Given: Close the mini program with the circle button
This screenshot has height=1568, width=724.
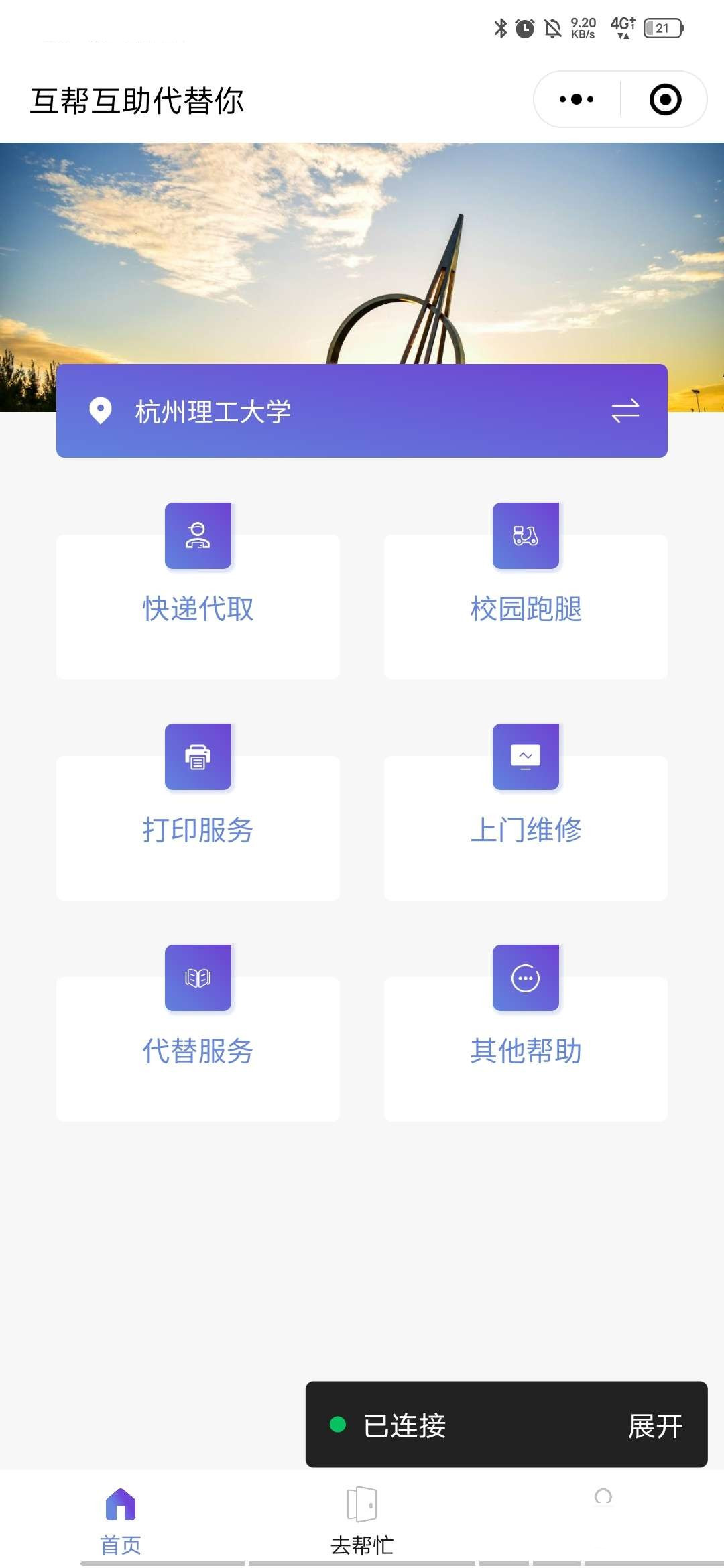Looking at the screenshot, I should (x=665, y=100).
